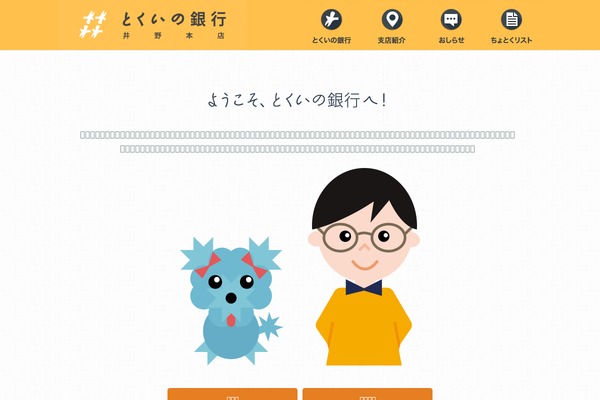The width and height of the screenshot is (600, 400).
Task: Open the ちょとくリスト page
Action: (x=511, y=25)
